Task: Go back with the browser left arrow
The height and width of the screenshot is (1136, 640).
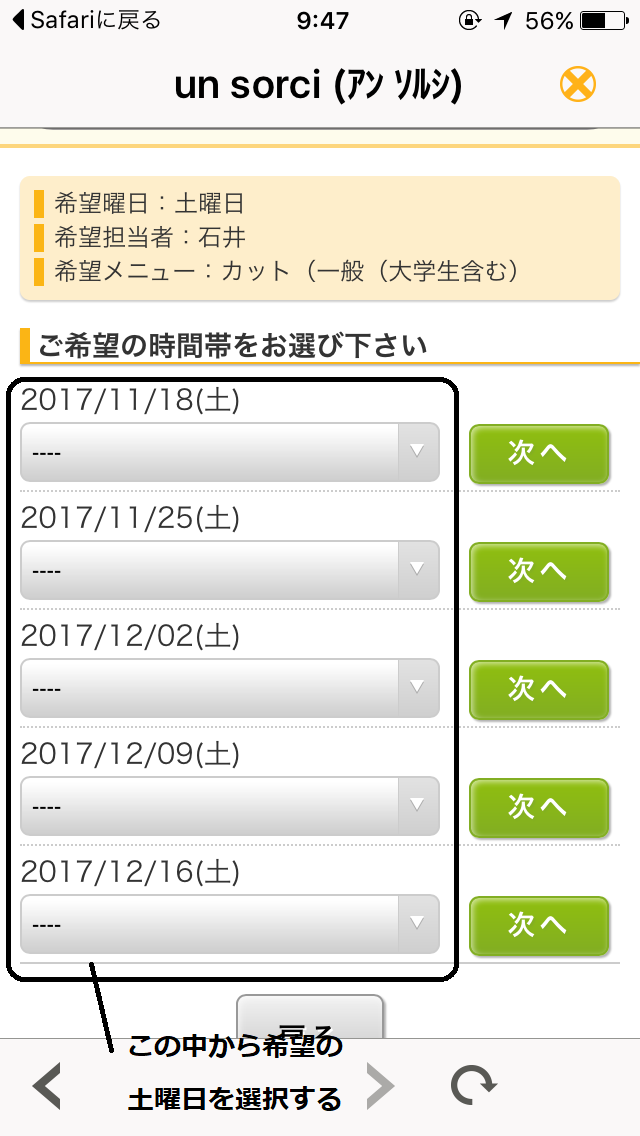Action: (47, 1086)
